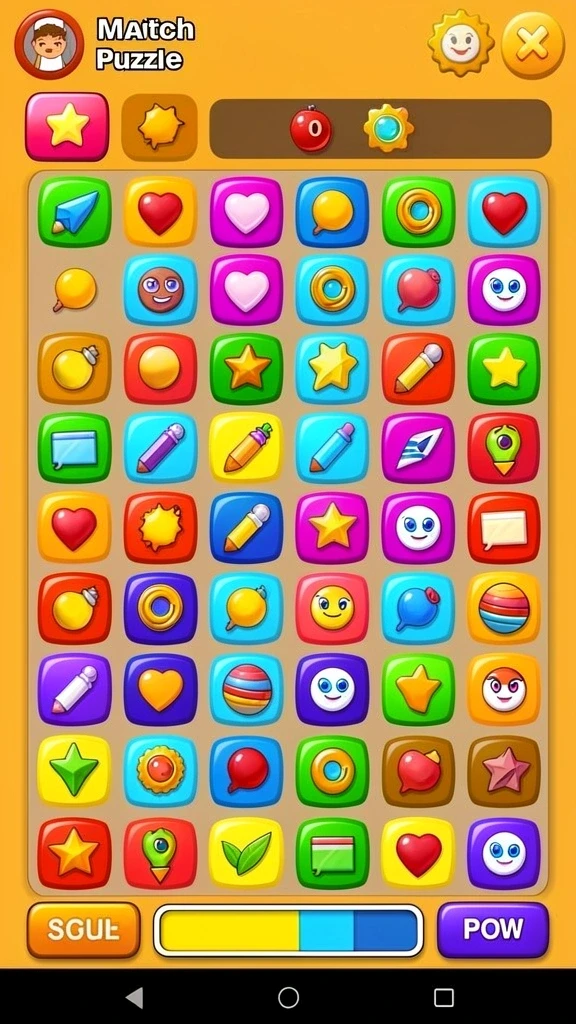Tap the brown face tile
This screenshot has width=576, height=1024.
coord(160,289)
